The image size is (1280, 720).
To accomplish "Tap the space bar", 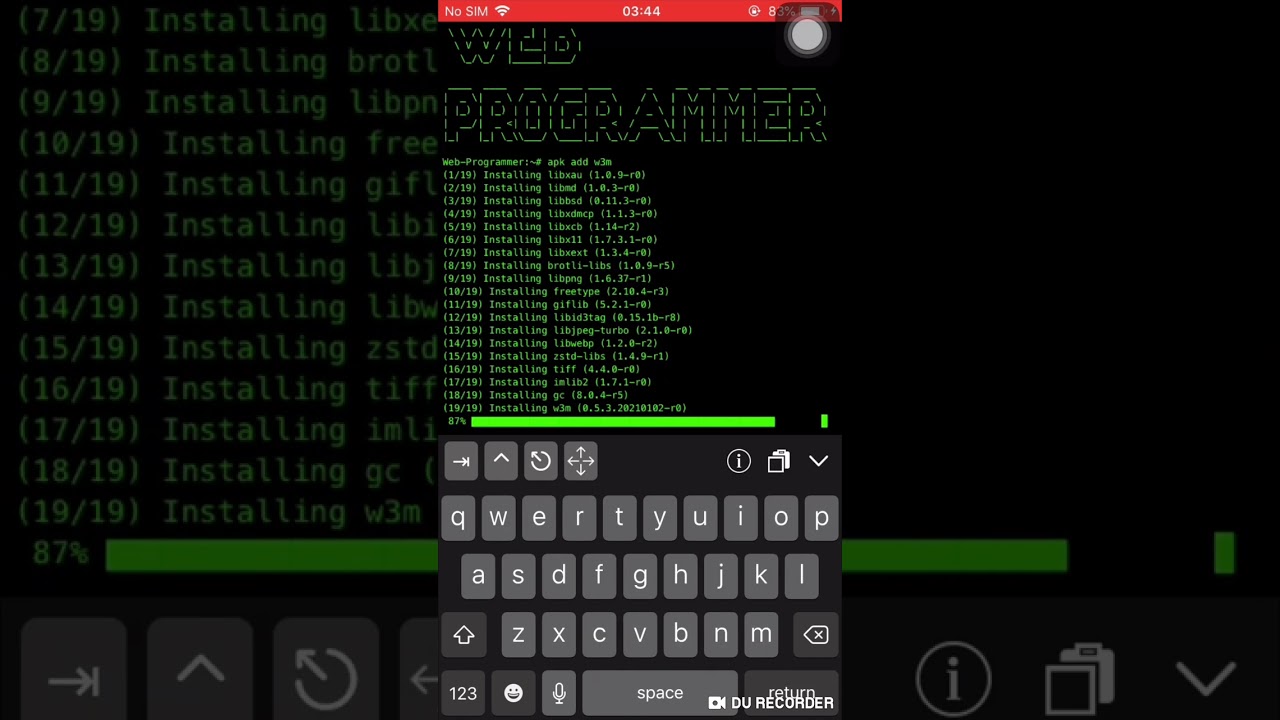I will 660,693.
